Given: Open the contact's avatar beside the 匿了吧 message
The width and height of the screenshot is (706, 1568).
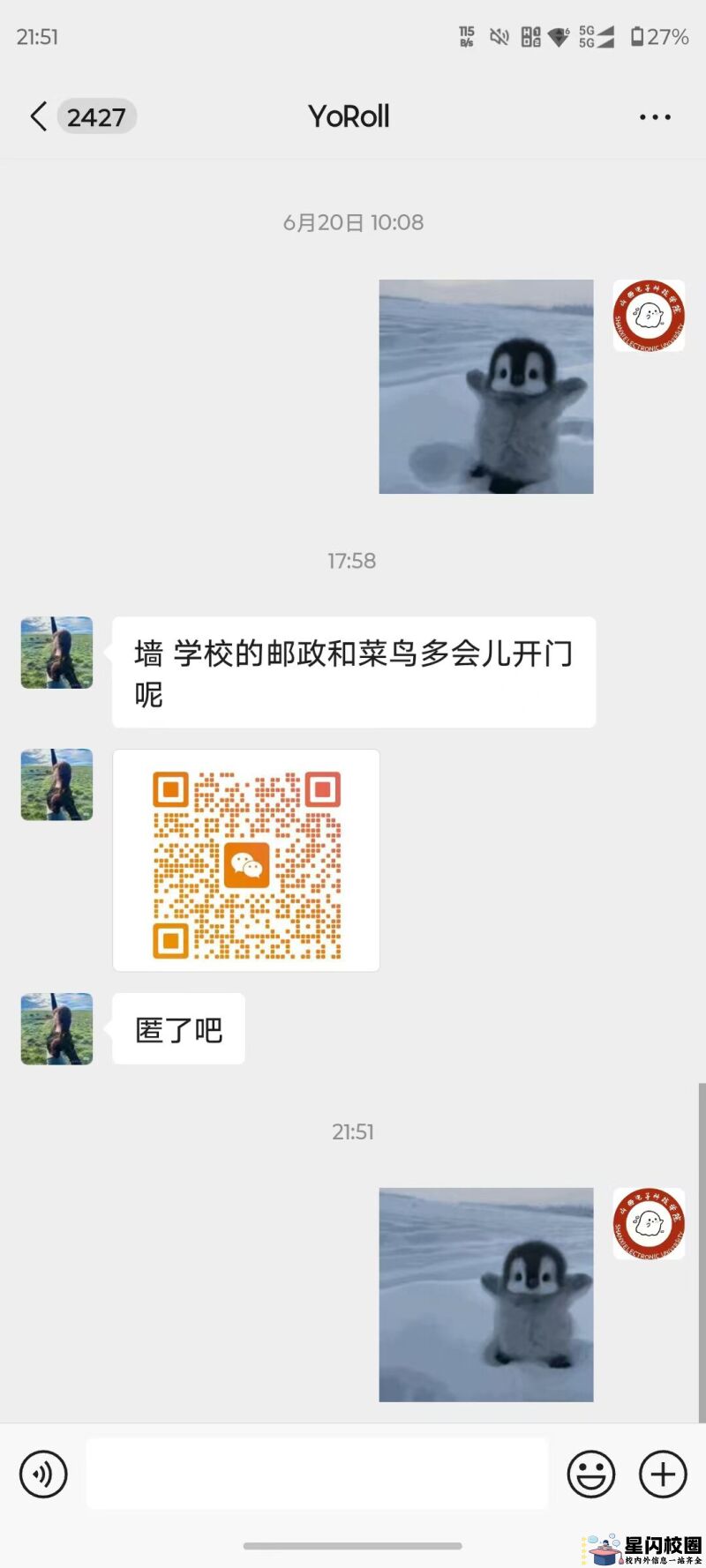Looking at the screenshot, I should [56, 1028].
